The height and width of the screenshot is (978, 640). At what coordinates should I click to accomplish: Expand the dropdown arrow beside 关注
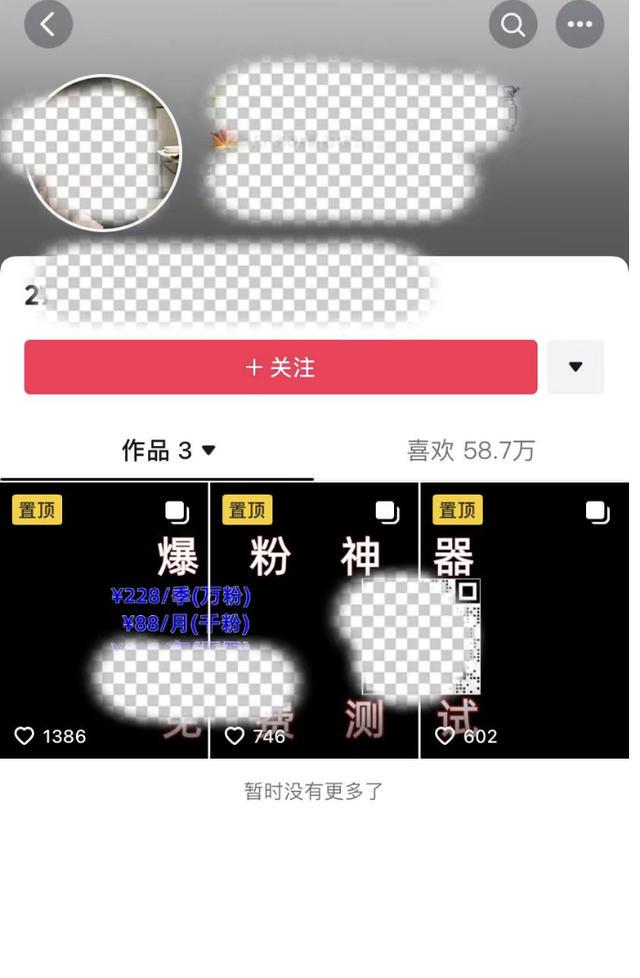click(x=575, y=367)
